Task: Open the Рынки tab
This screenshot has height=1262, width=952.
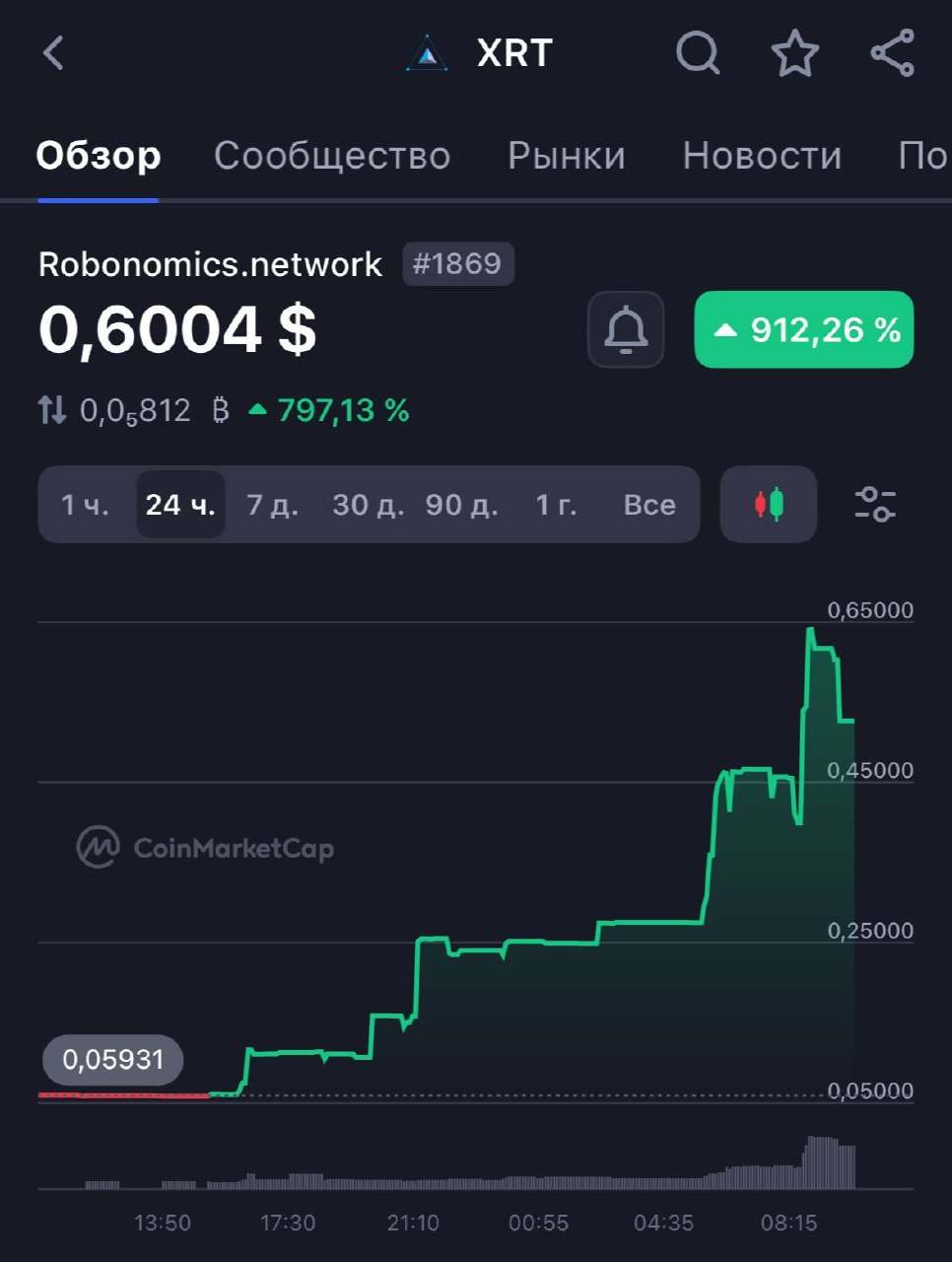Action: 567,156
